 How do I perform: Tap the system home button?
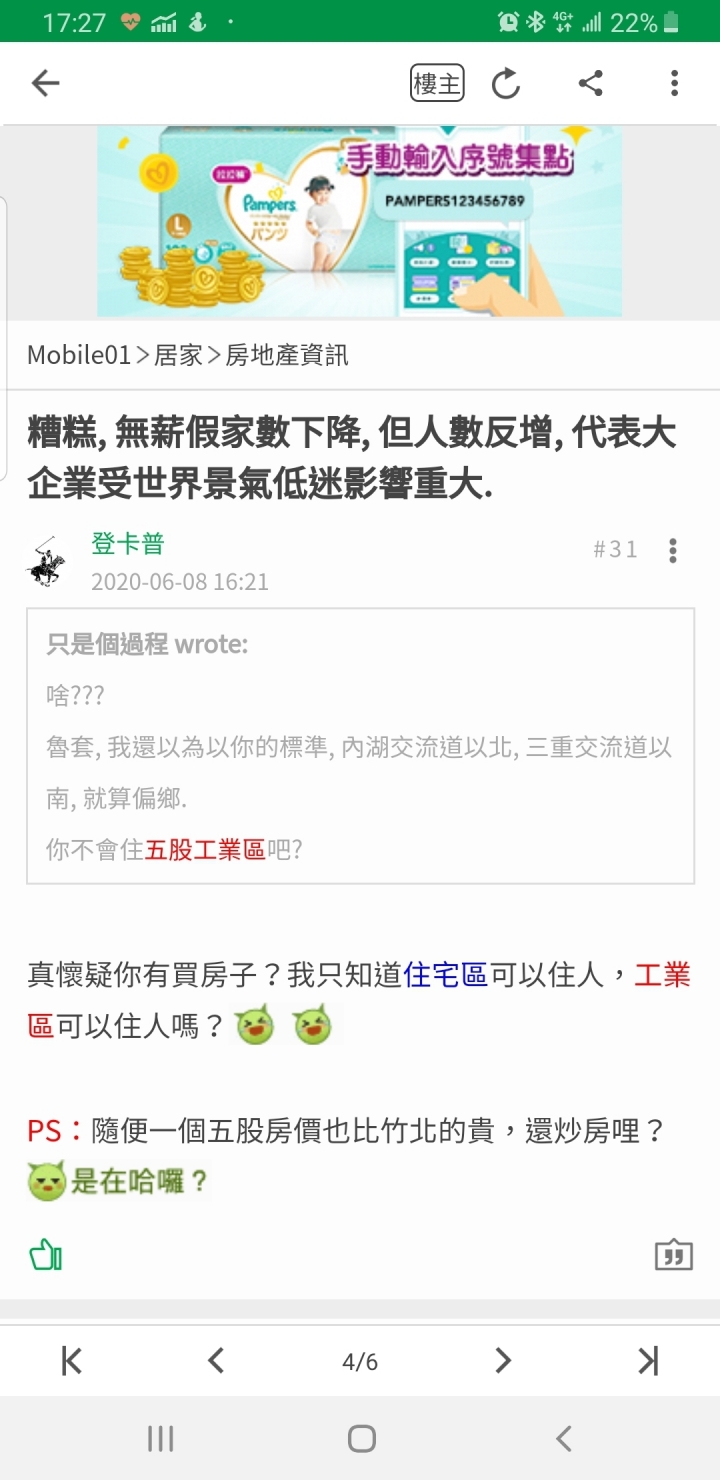coord(361,1439)
